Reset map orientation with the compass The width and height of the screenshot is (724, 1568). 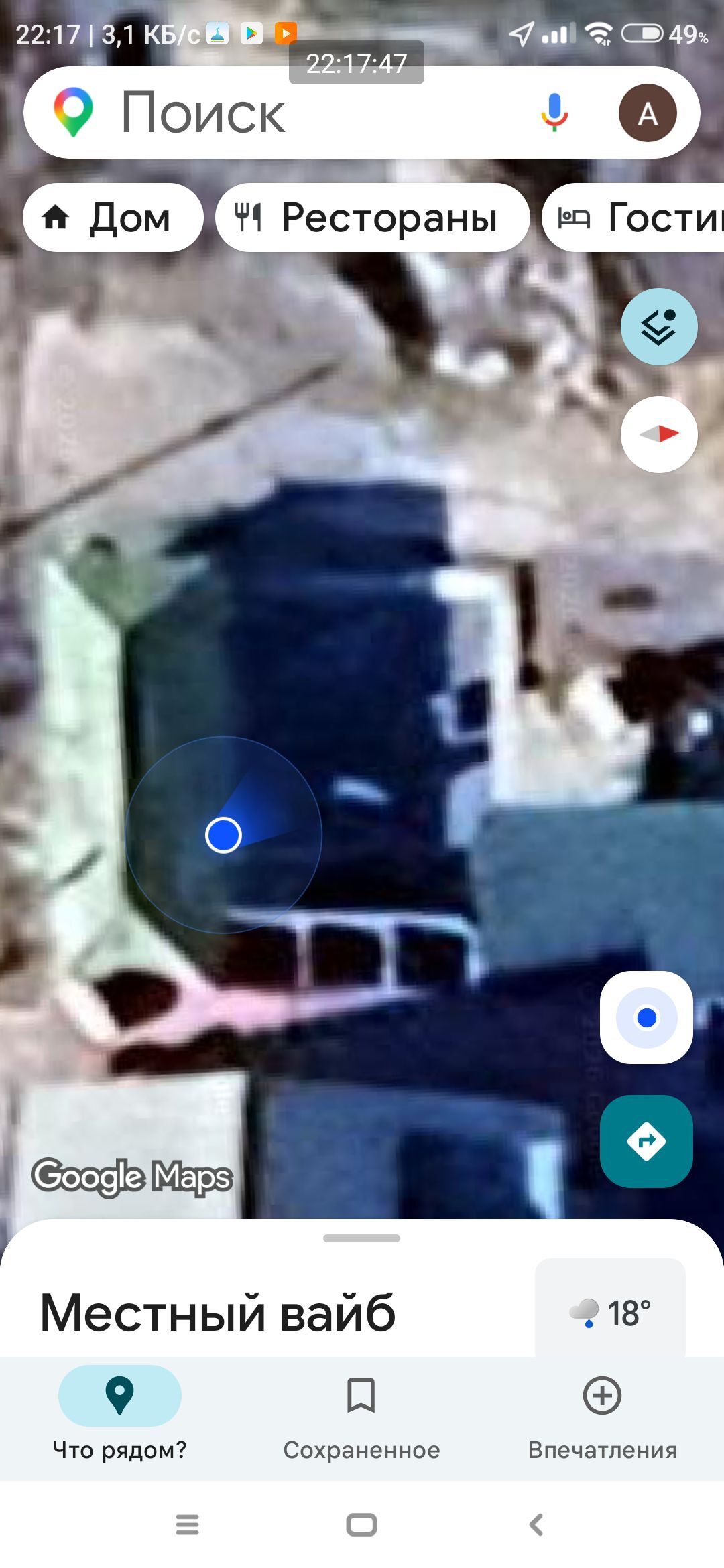658,434
